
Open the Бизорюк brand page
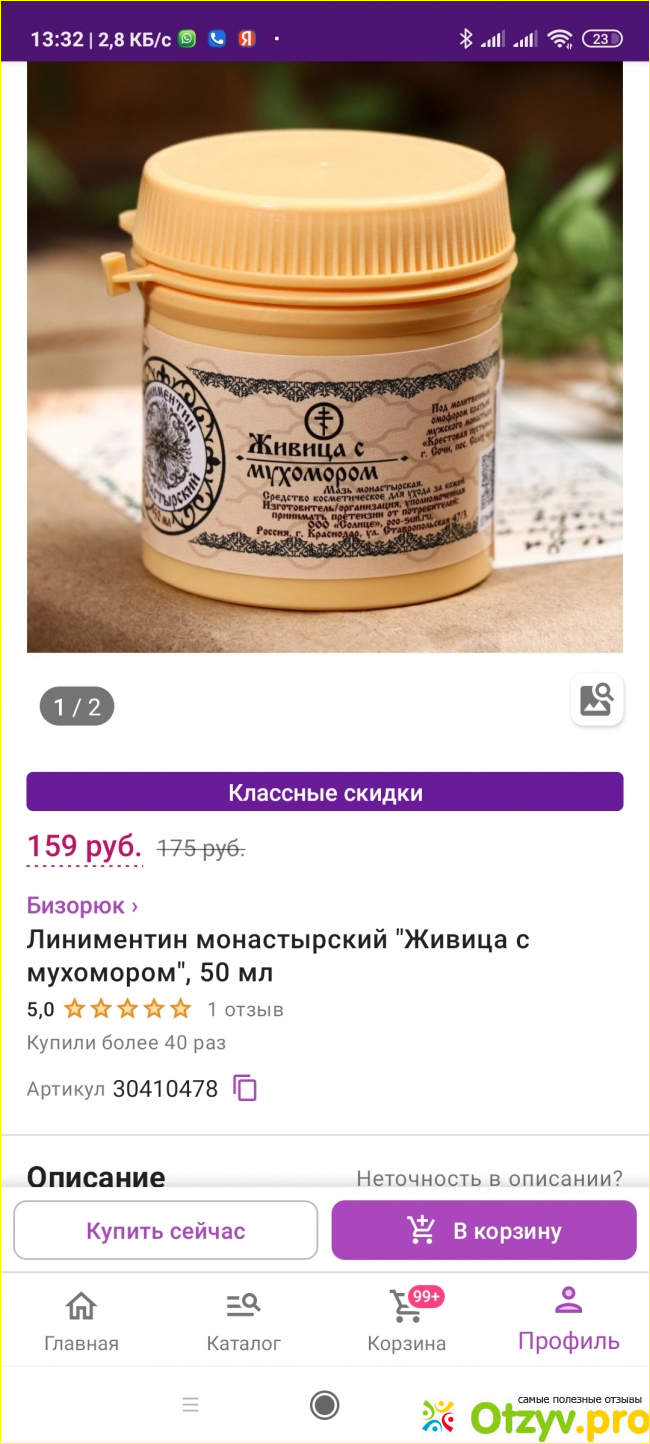[x=82, y=905]
